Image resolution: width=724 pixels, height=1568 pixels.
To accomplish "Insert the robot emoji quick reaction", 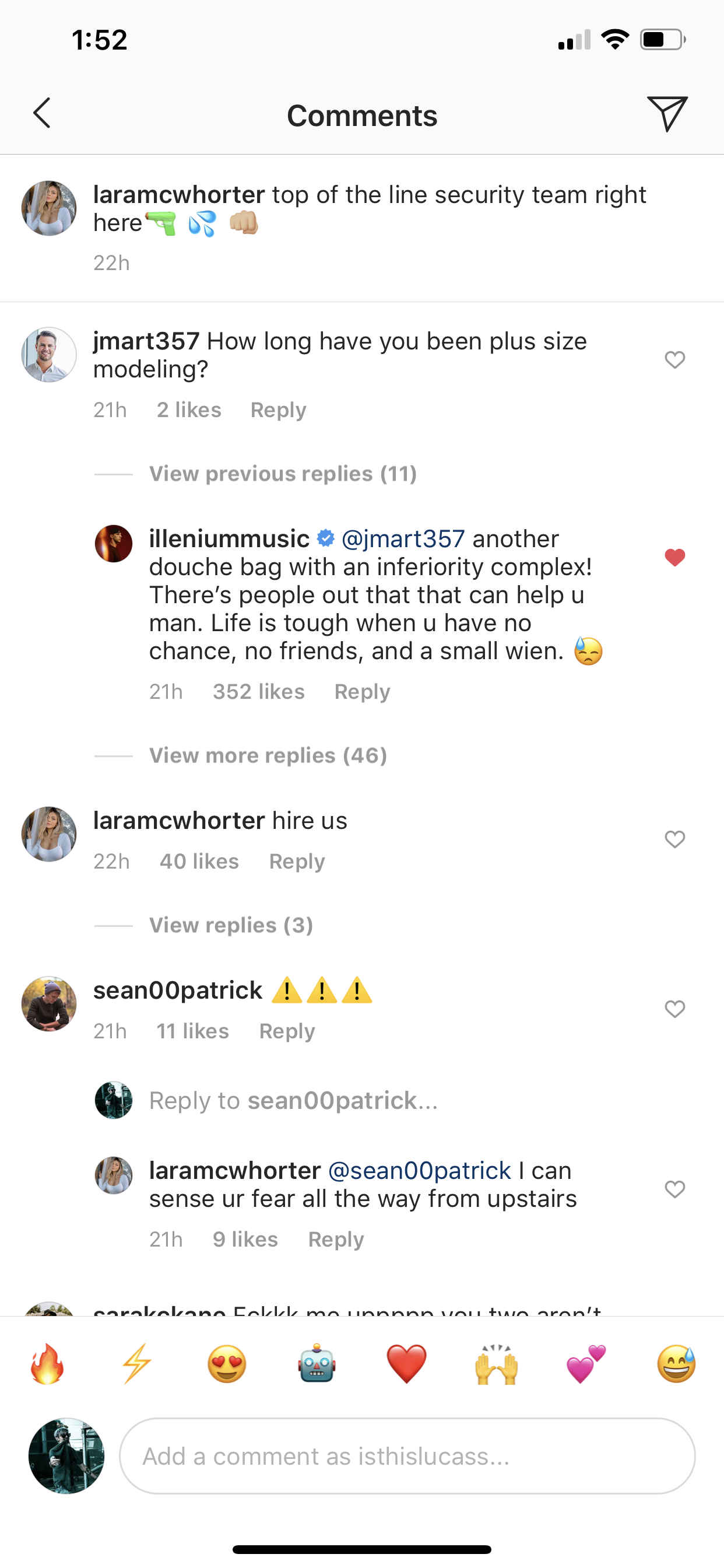I will click(317, 1364).
